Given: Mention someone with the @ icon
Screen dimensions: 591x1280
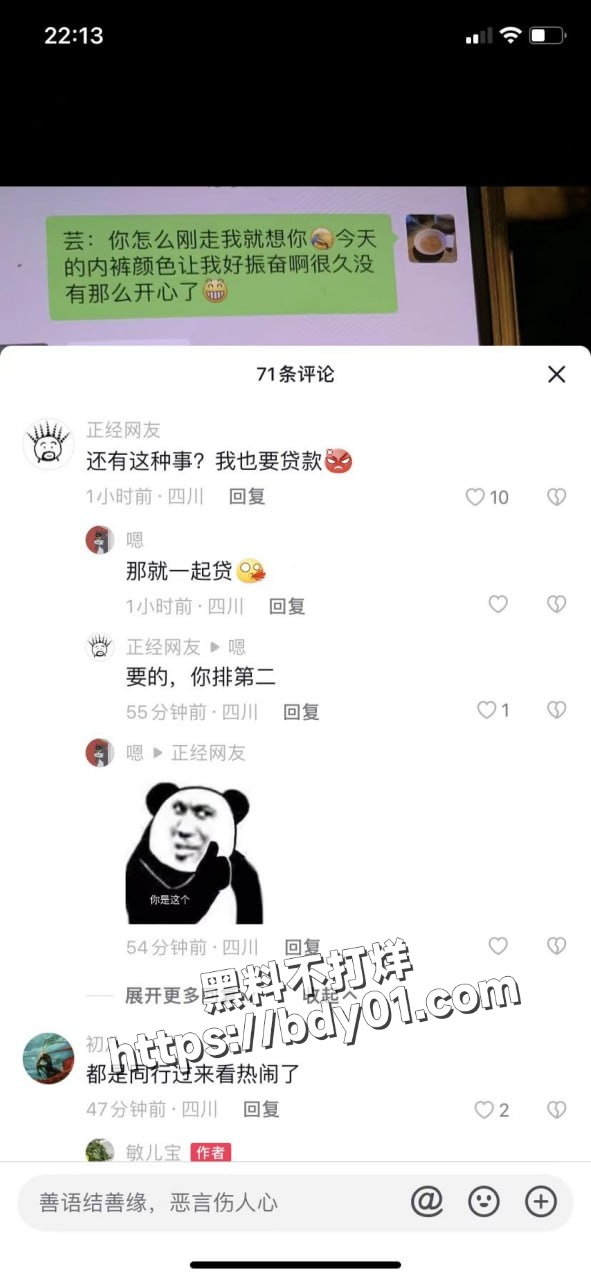Looking at the screenshot, I should (427, 1202).
